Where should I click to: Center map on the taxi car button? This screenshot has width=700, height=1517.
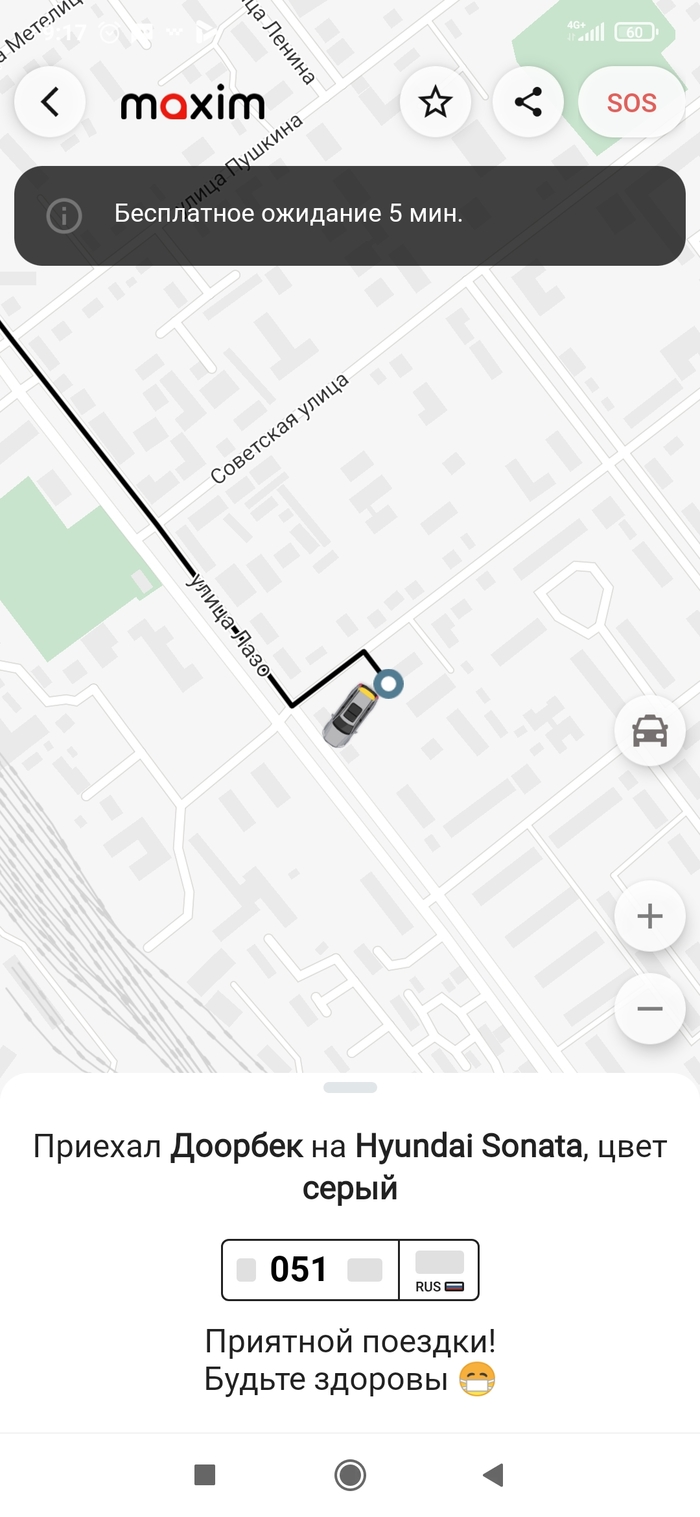click(x=650, y=732)
